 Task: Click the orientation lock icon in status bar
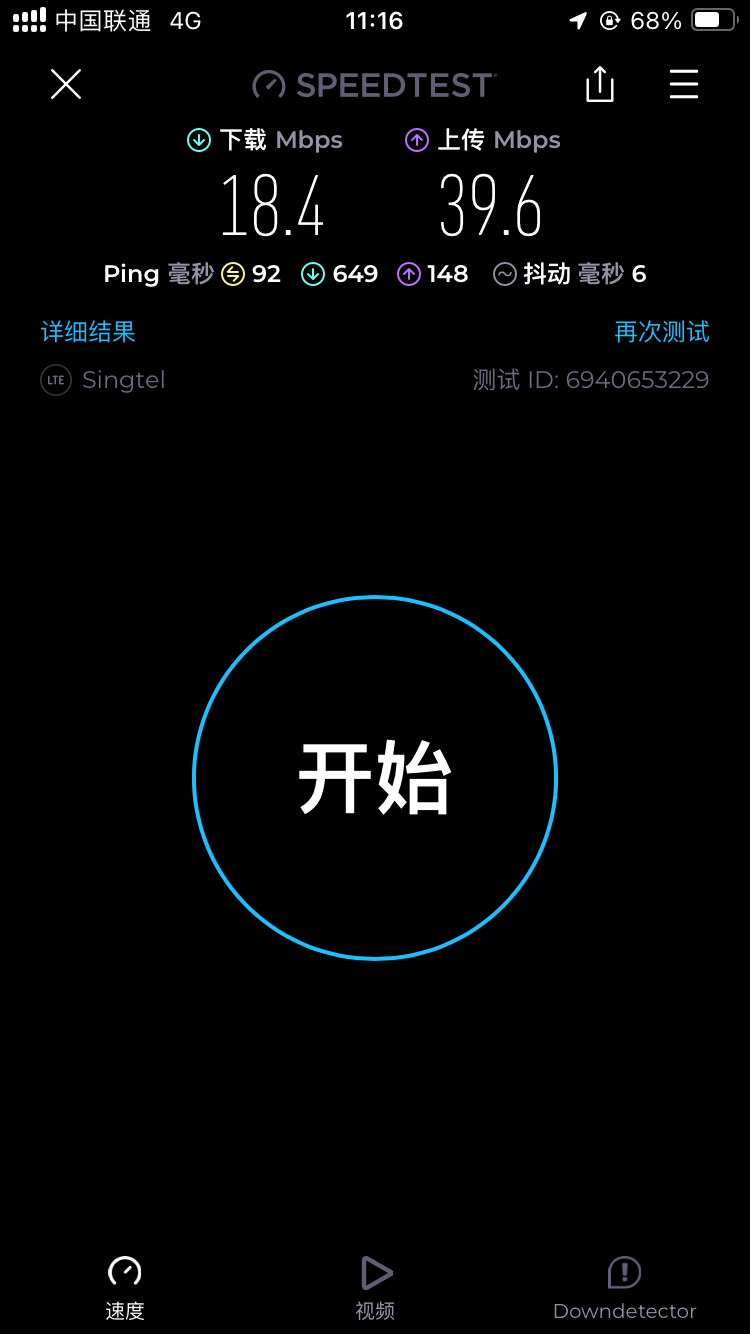[x=610, y=20]
